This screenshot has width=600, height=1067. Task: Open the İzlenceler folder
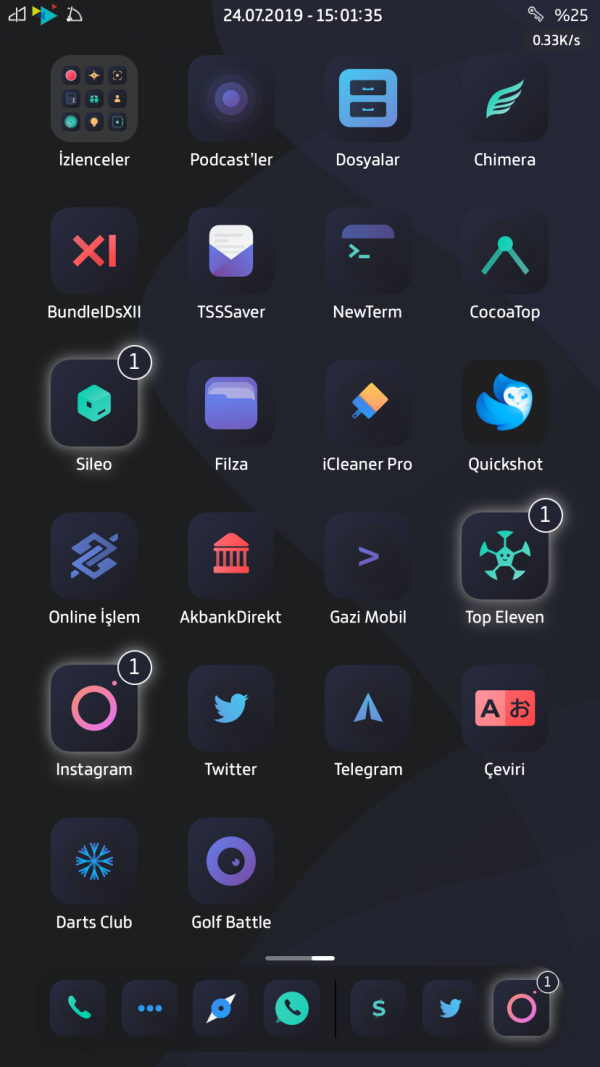[x=94, y=99]
